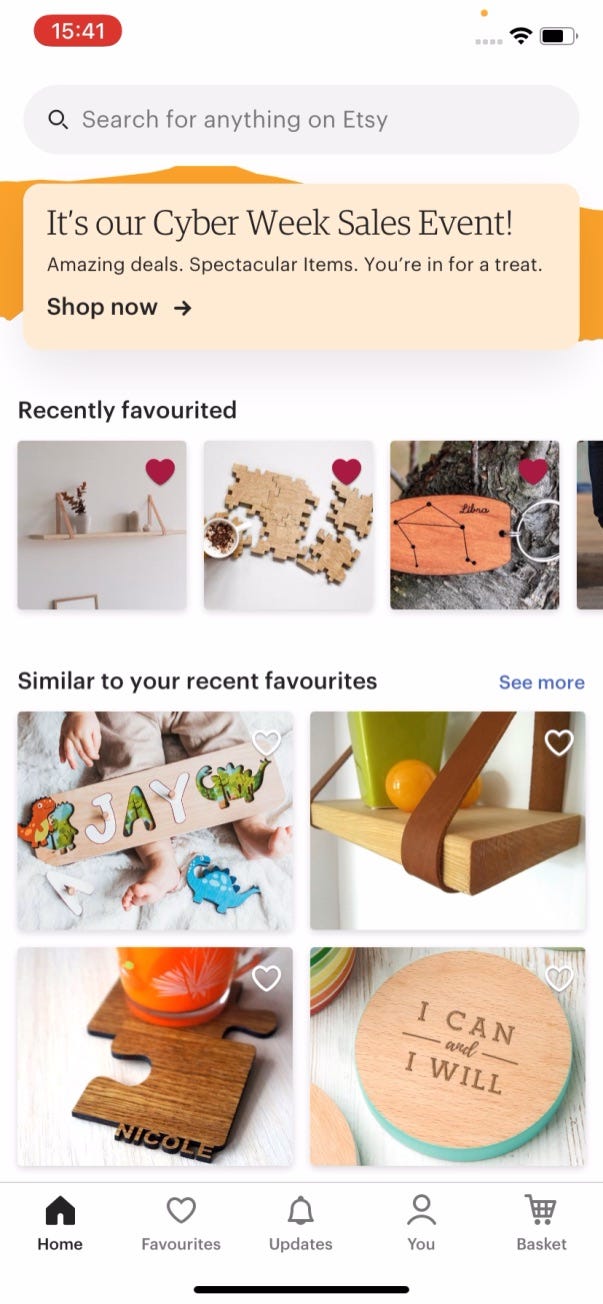
Task: Open the Updates tab
Action: (301, 1224)
